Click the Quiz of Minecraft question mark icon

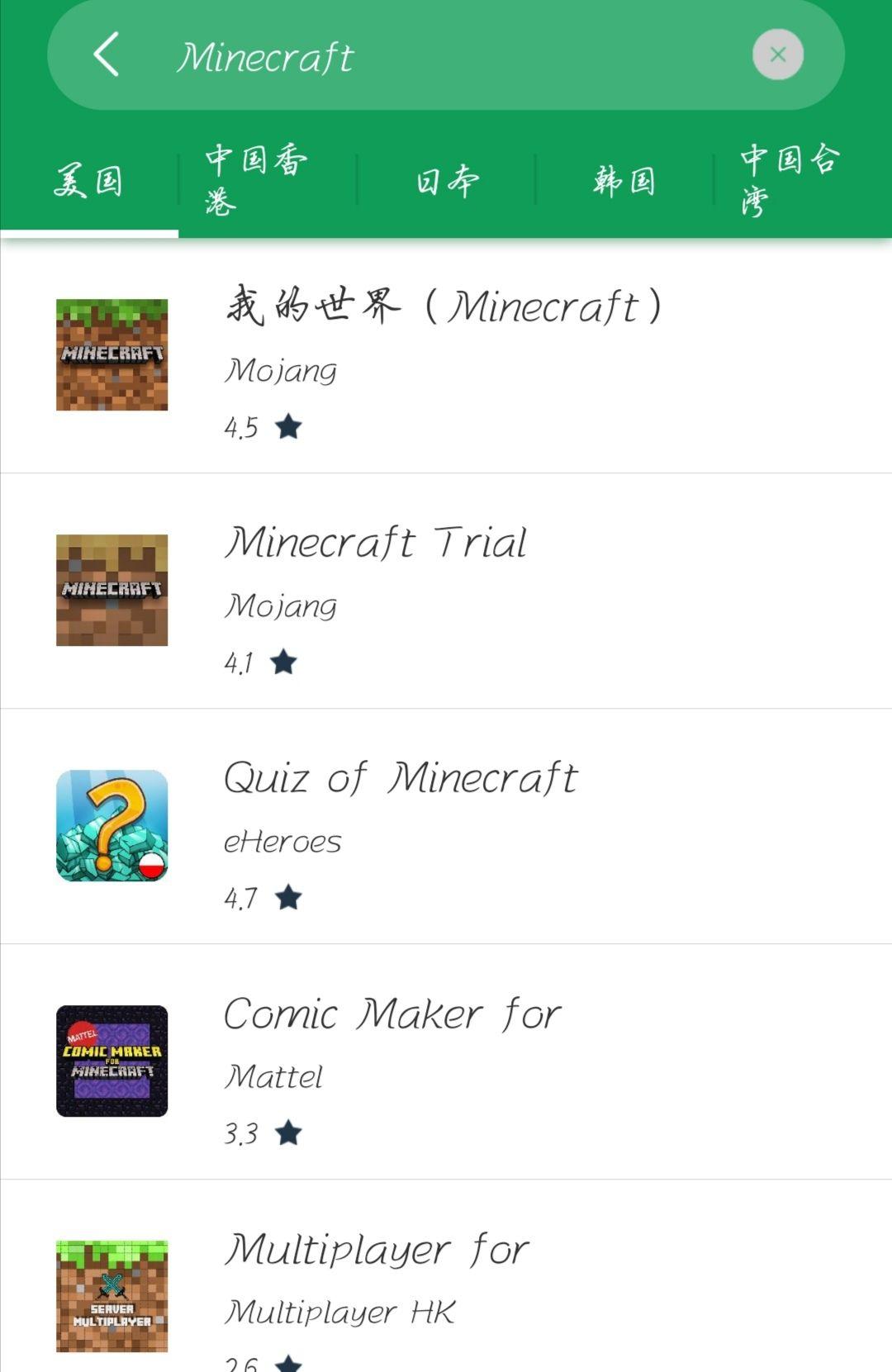[112, 826]
